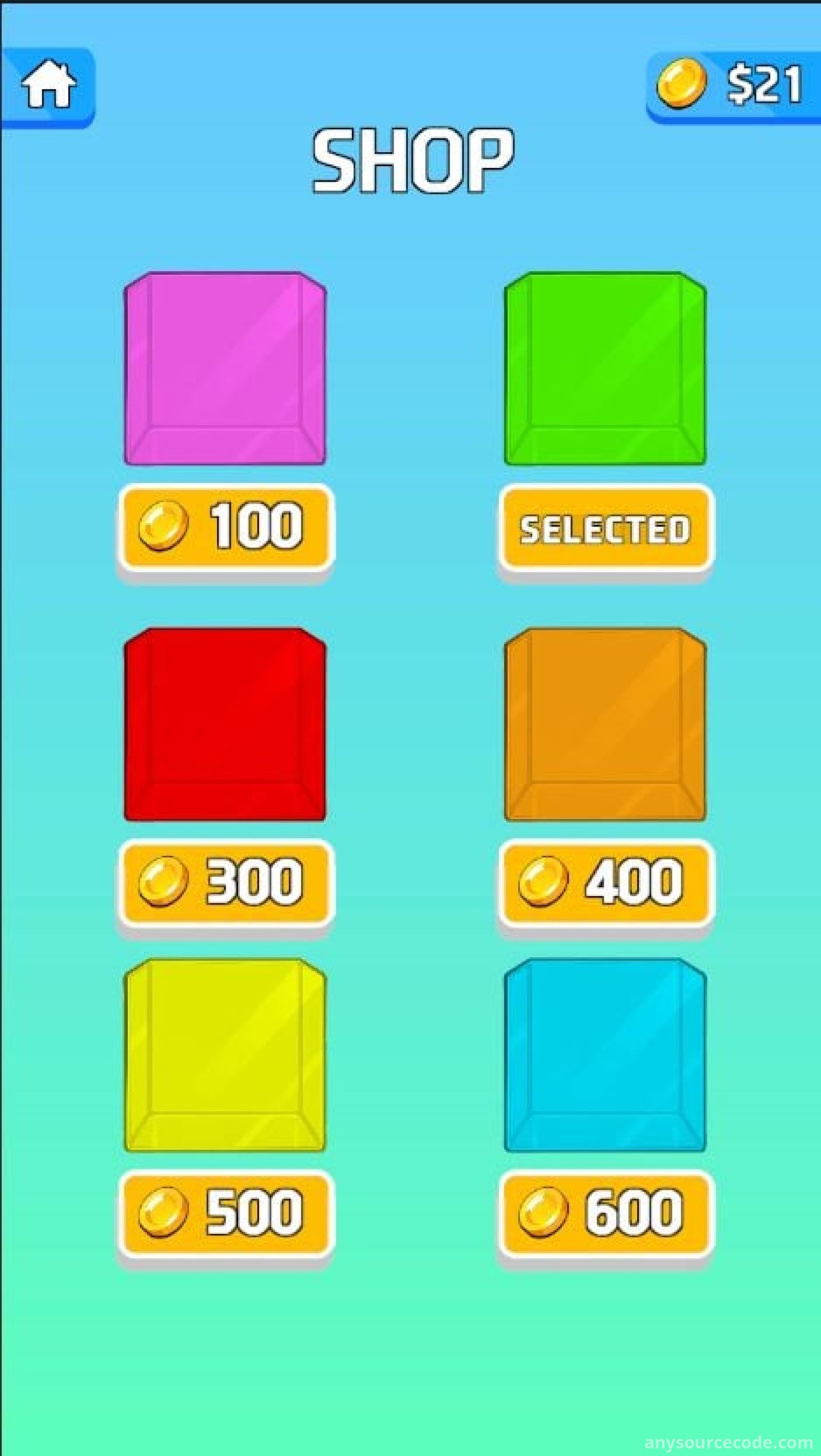Buy the pink cube for 100 coins
821x1456 pixels.
[x=226, y=527]
